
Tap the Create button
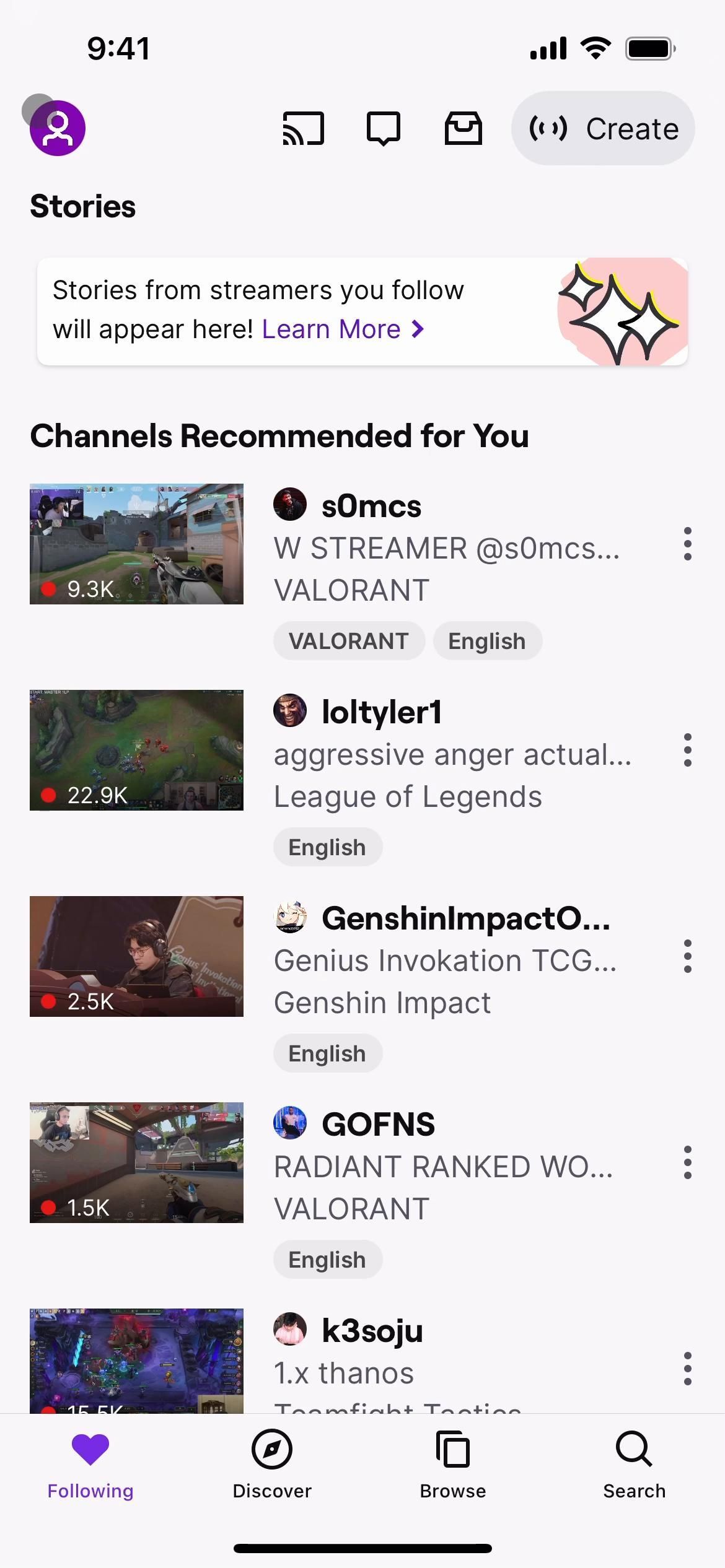(x=603, y=128)
